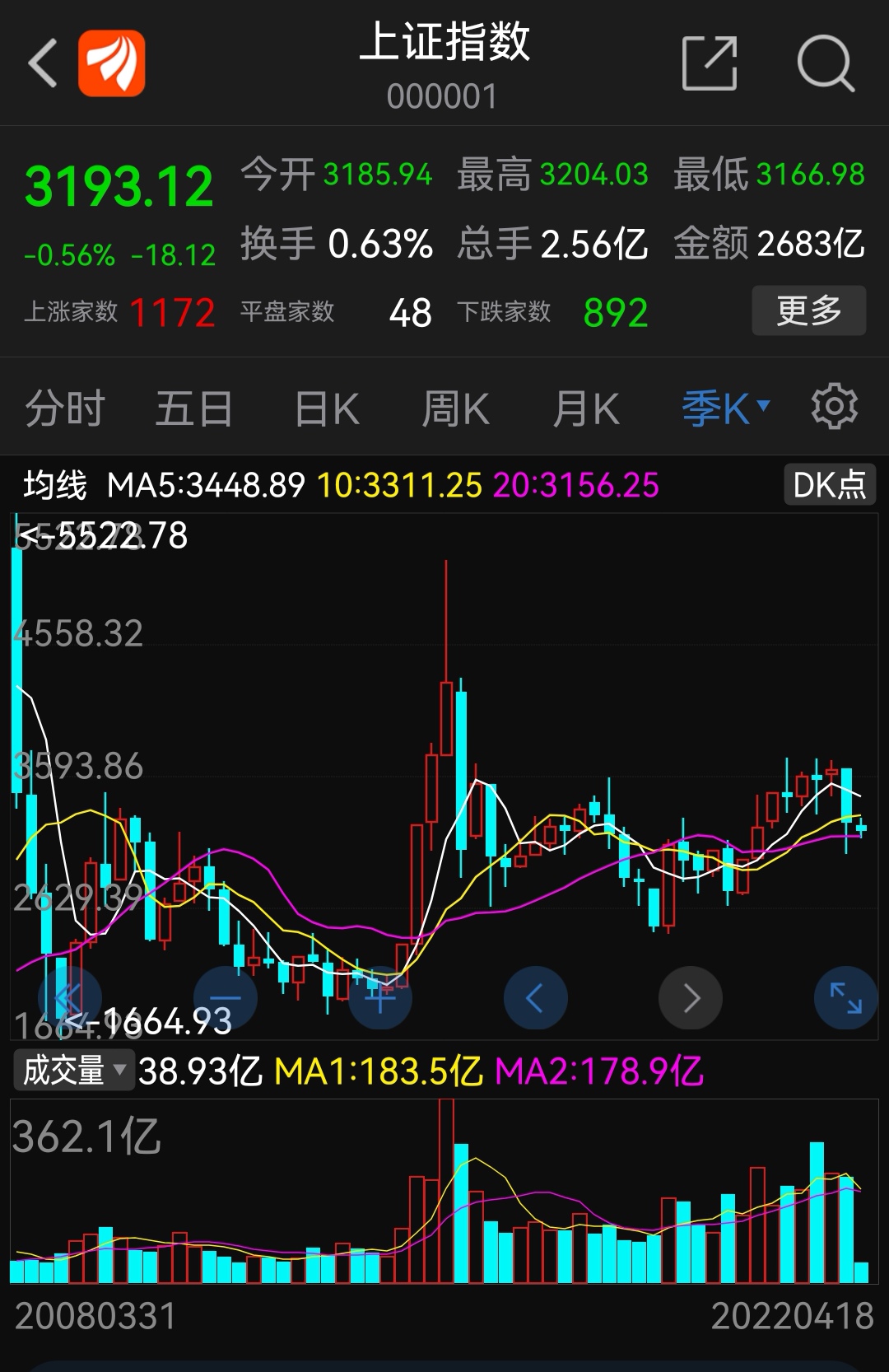The image size is (889, 1372).
Task: Switch to 分时 intraday tab
Action: [x=63, y=406]
